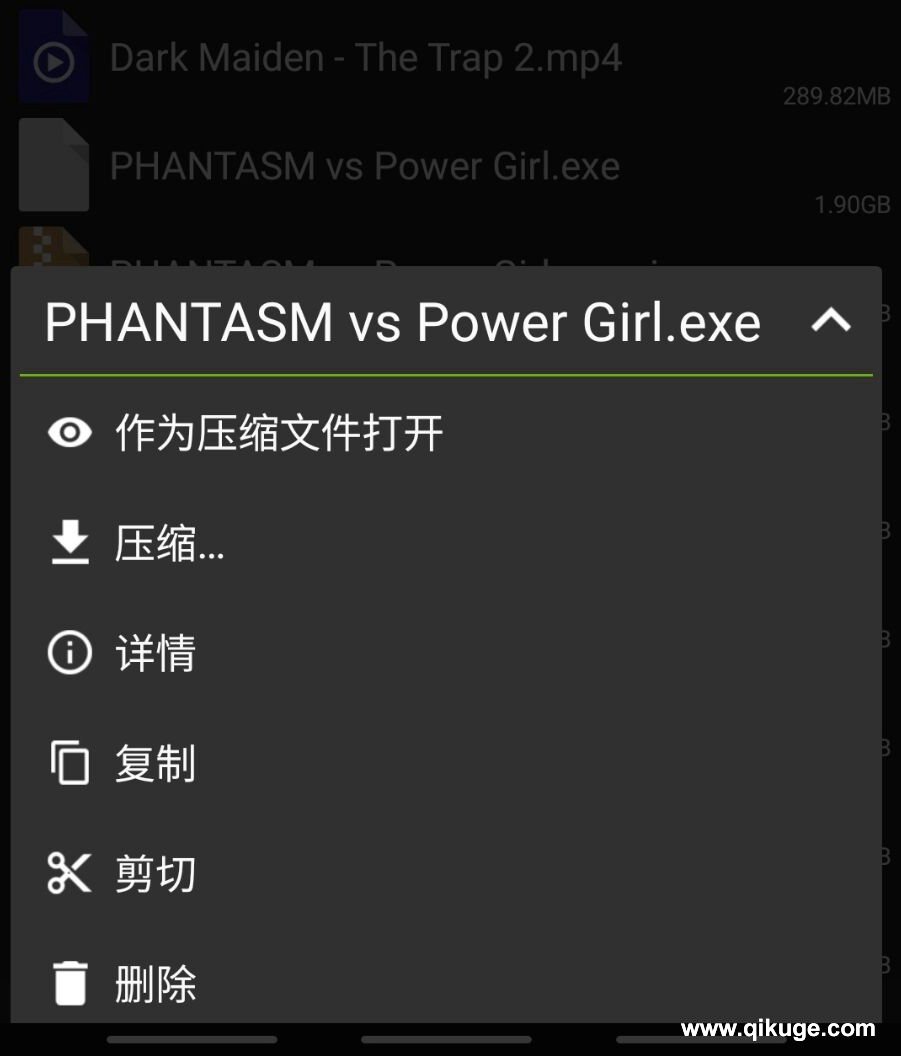
Task: Collapse the menu with the up chevron
Action: pos(831,321)
